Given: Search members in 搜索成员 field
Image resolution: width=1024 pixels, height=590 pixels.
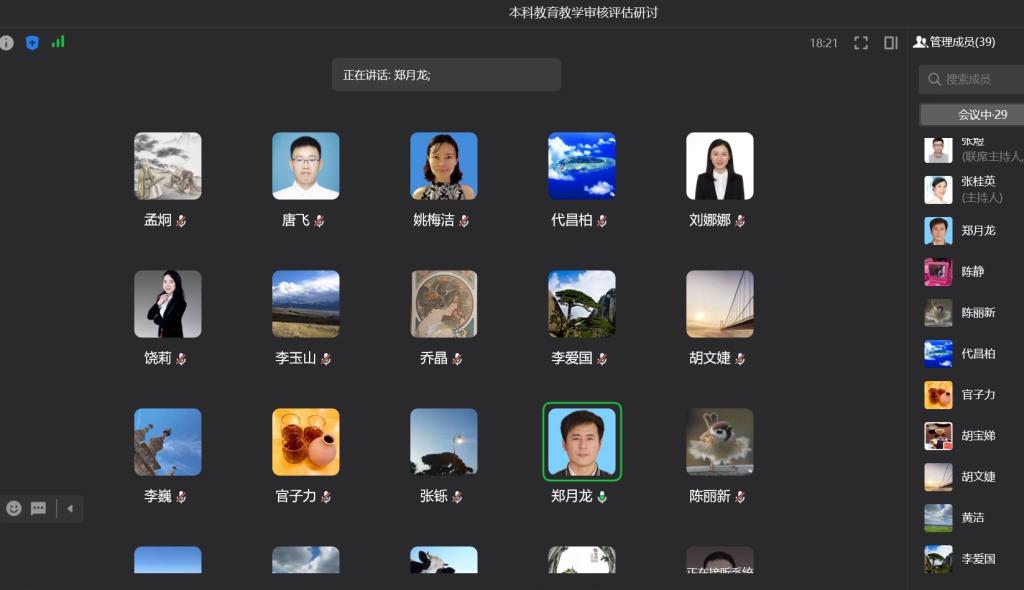Looking at the screenshot, I should [x=975, y=79].
